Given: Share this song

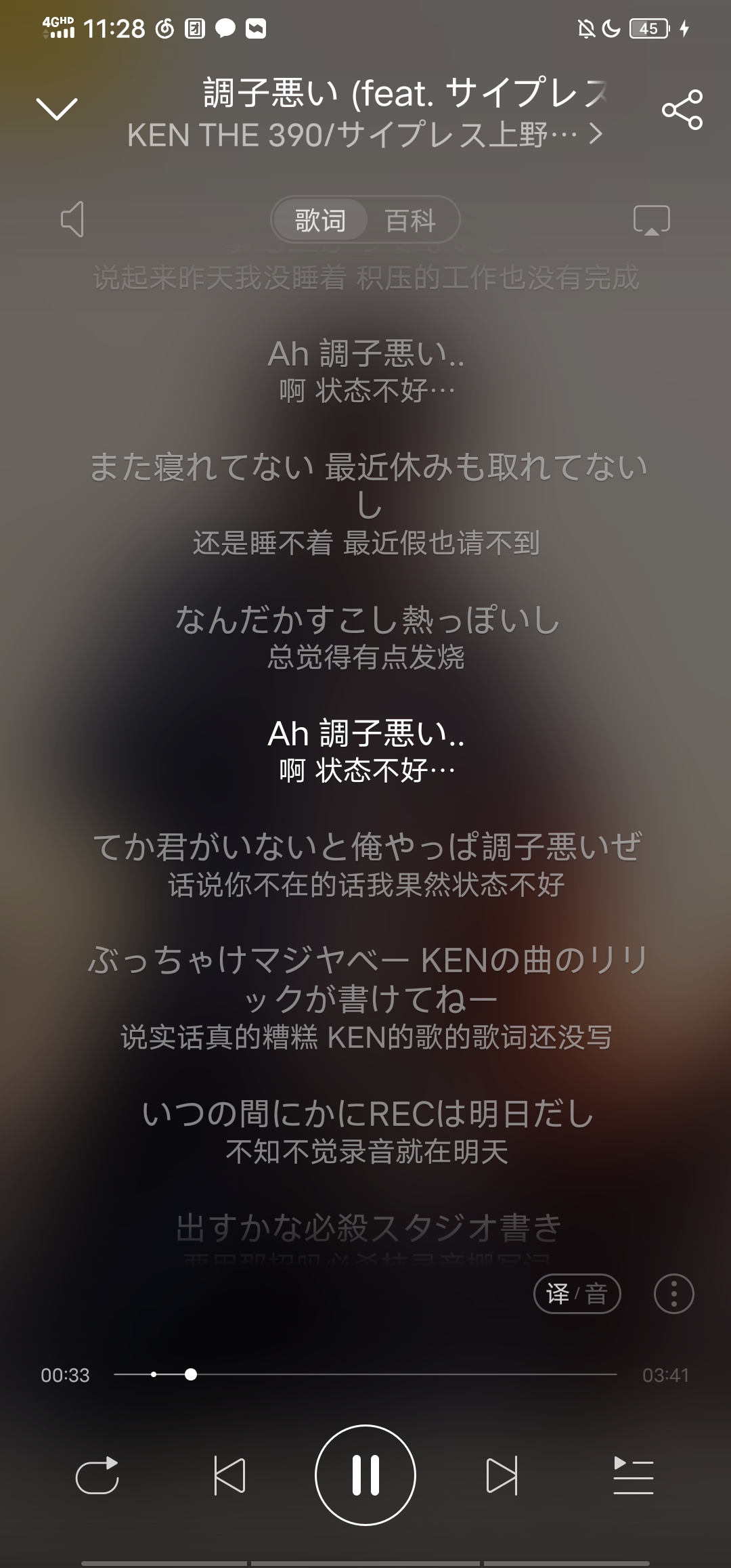Looking at the screenshot, I should point(682,109).
